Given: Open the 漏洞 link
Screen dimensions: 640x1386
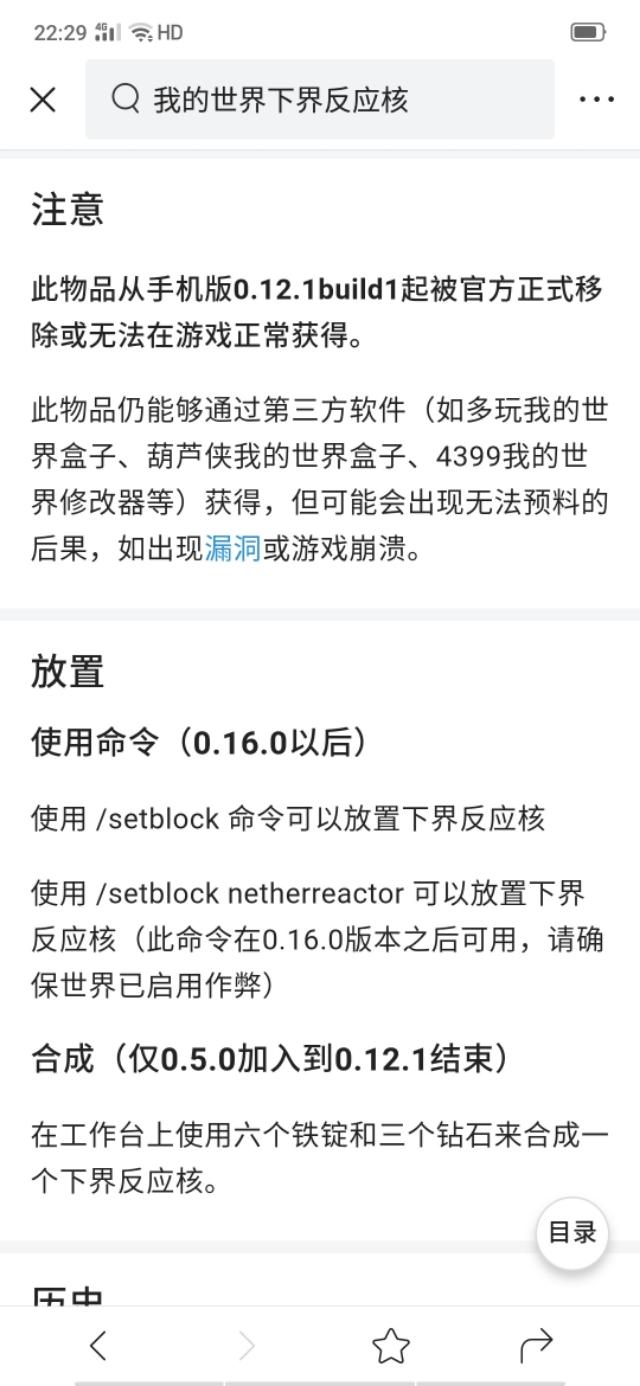Looking at the screenshot, I should click(233, 548).
